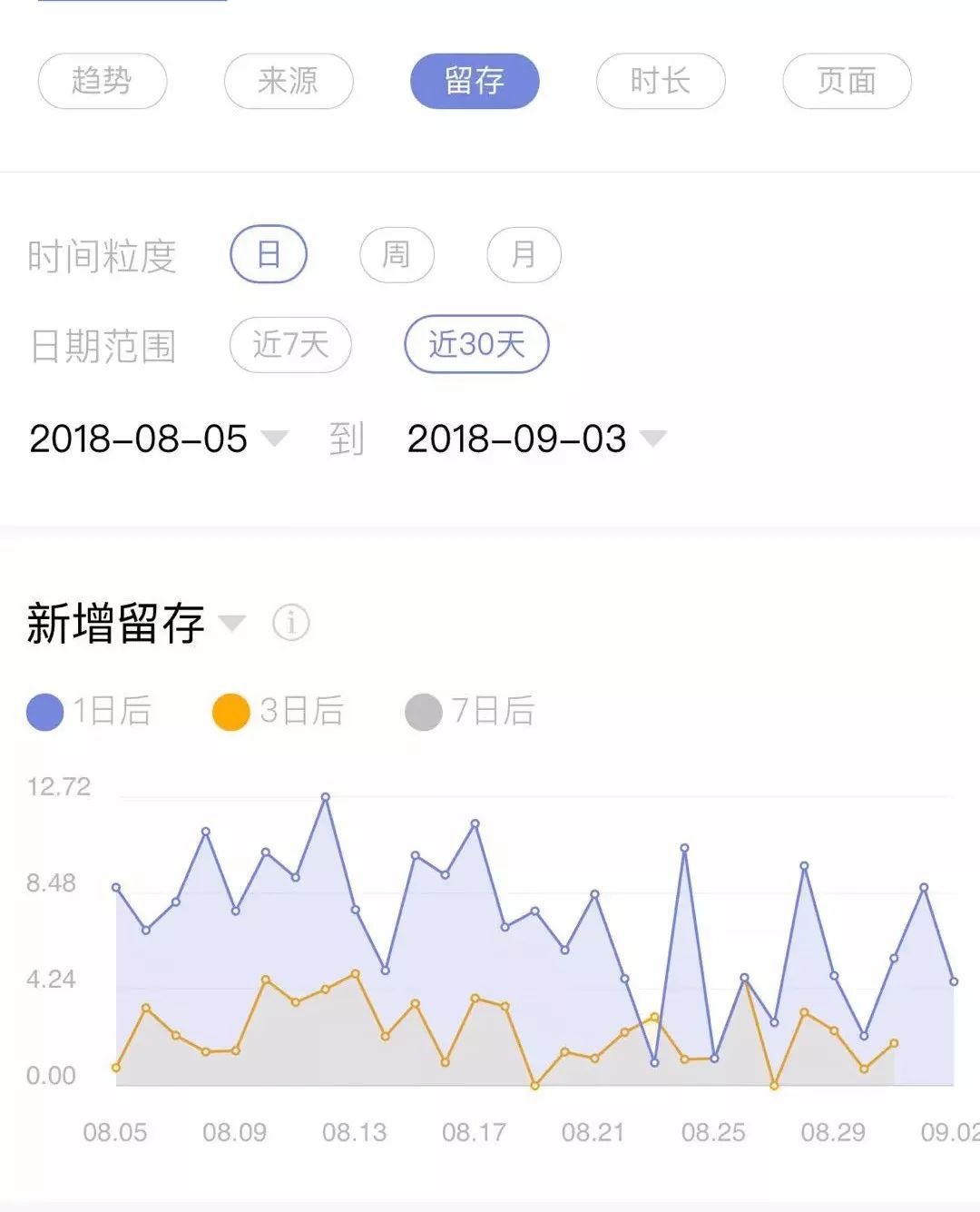Screen dimensions: 980x1212
Task: Switch to the 趋势 tab
Action: click(103, 82)
